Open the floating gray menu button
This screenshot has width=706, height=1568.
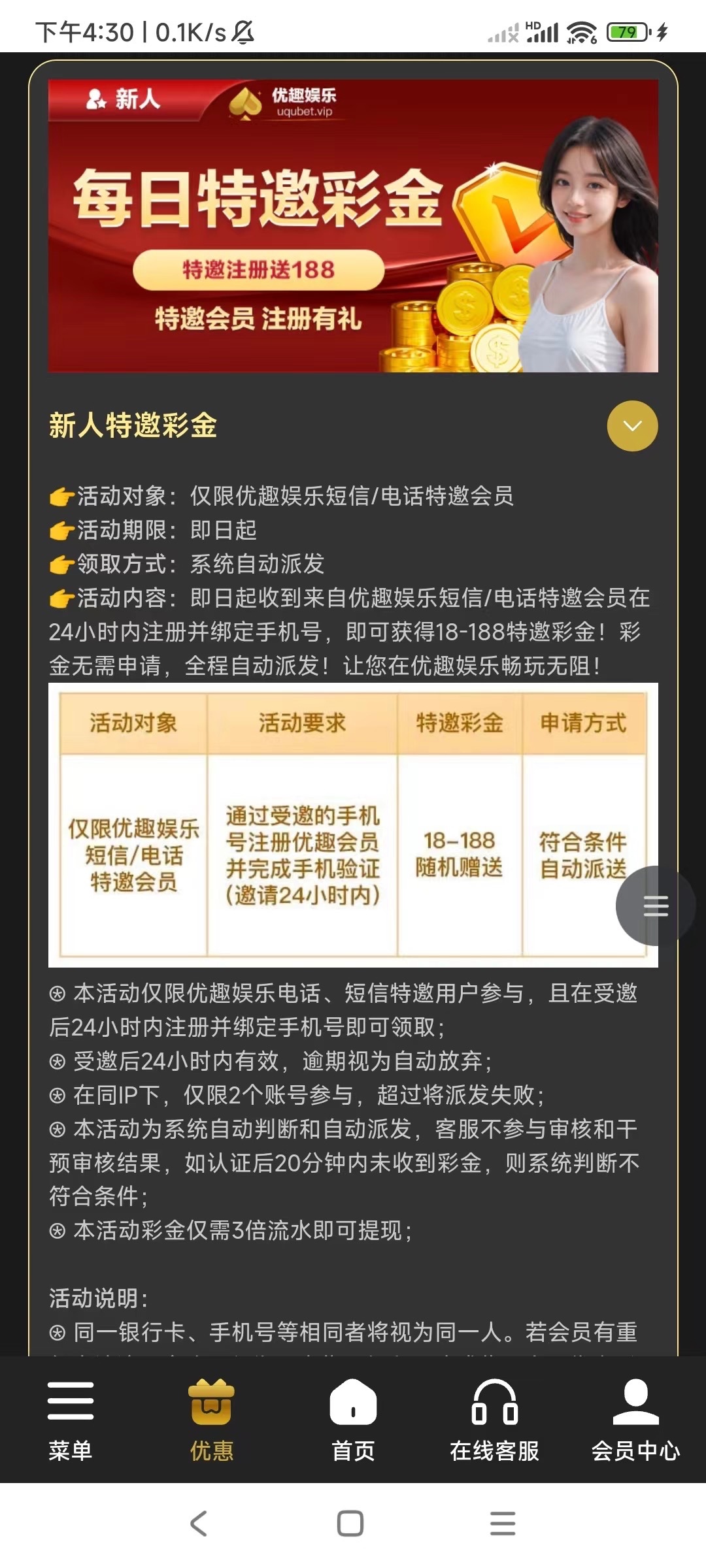(655, 906)
